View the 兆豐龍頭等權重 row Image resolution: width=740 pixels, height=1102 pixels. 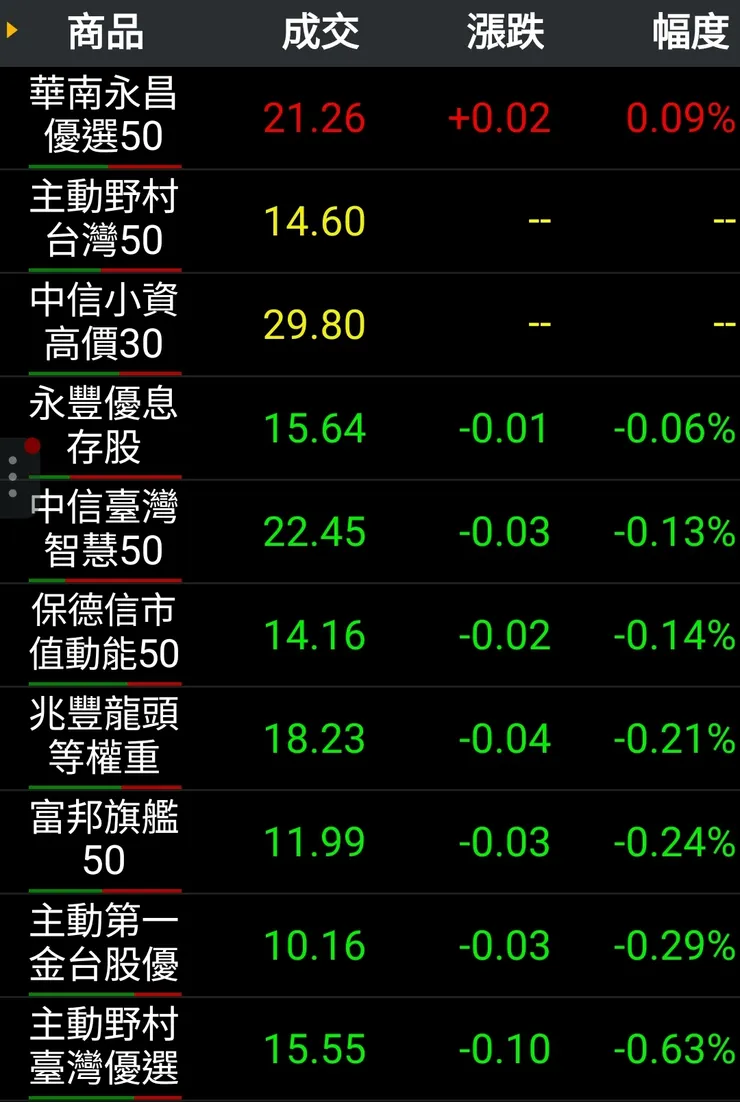click(104, 738)
